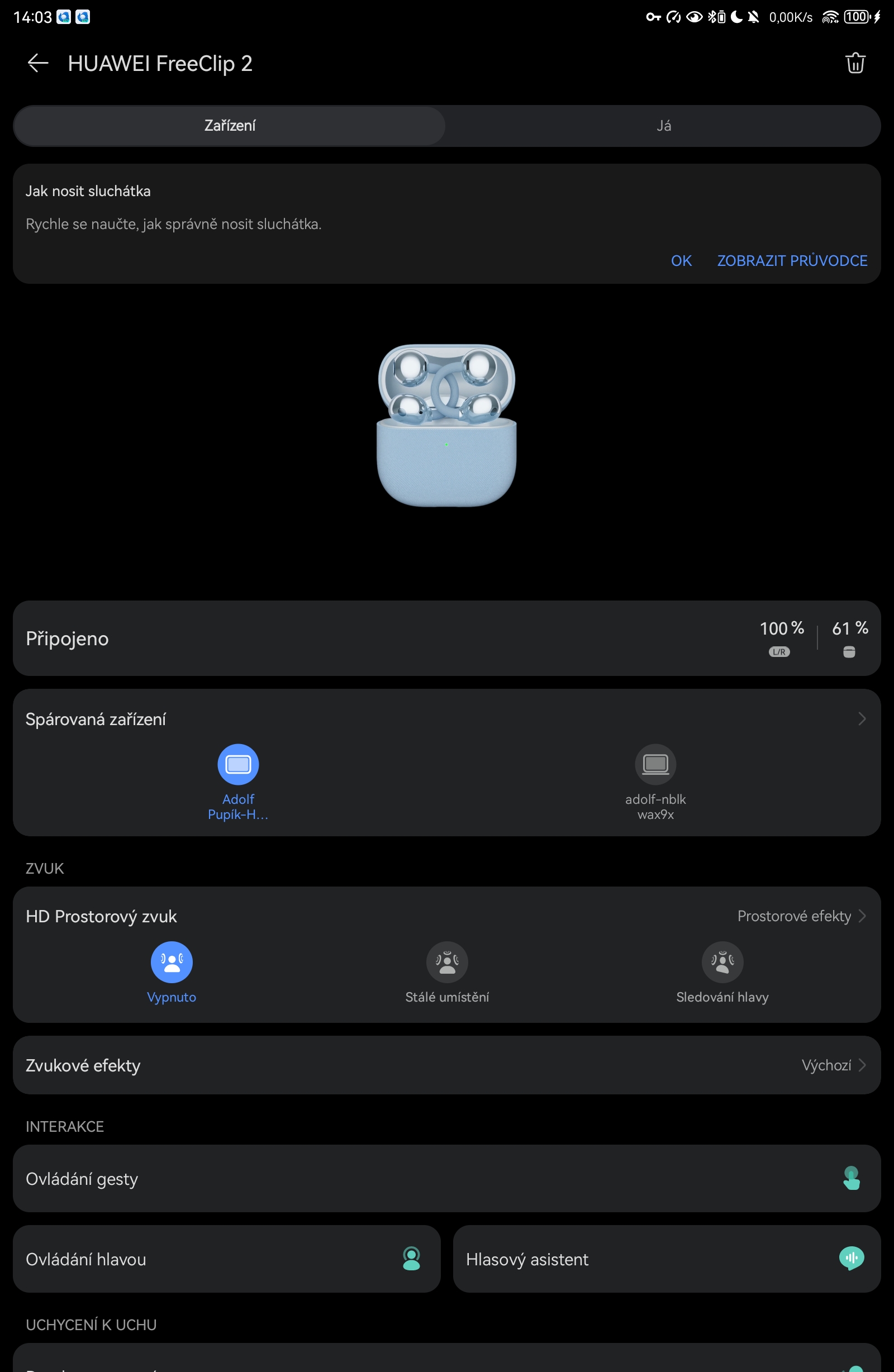Screen dimensions: 894x1372
Task: Choose Stálé umístění spatial mode
Action: [x=447, y=962]
